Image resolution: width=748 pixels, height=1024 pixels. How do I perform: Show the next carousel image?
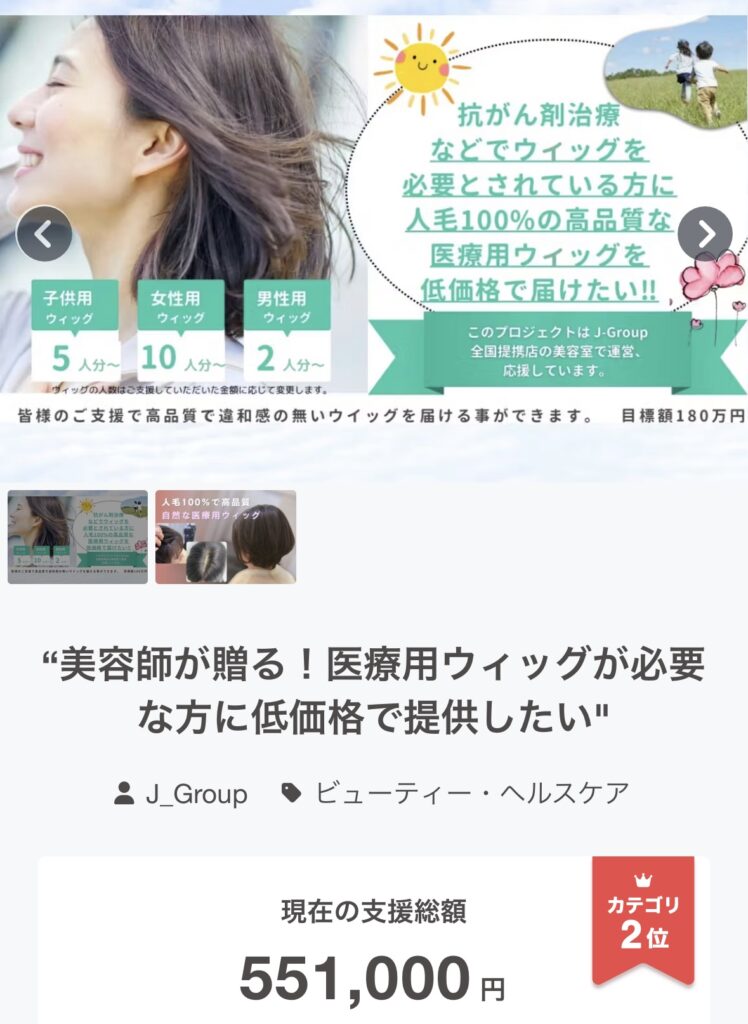(705, 234)
